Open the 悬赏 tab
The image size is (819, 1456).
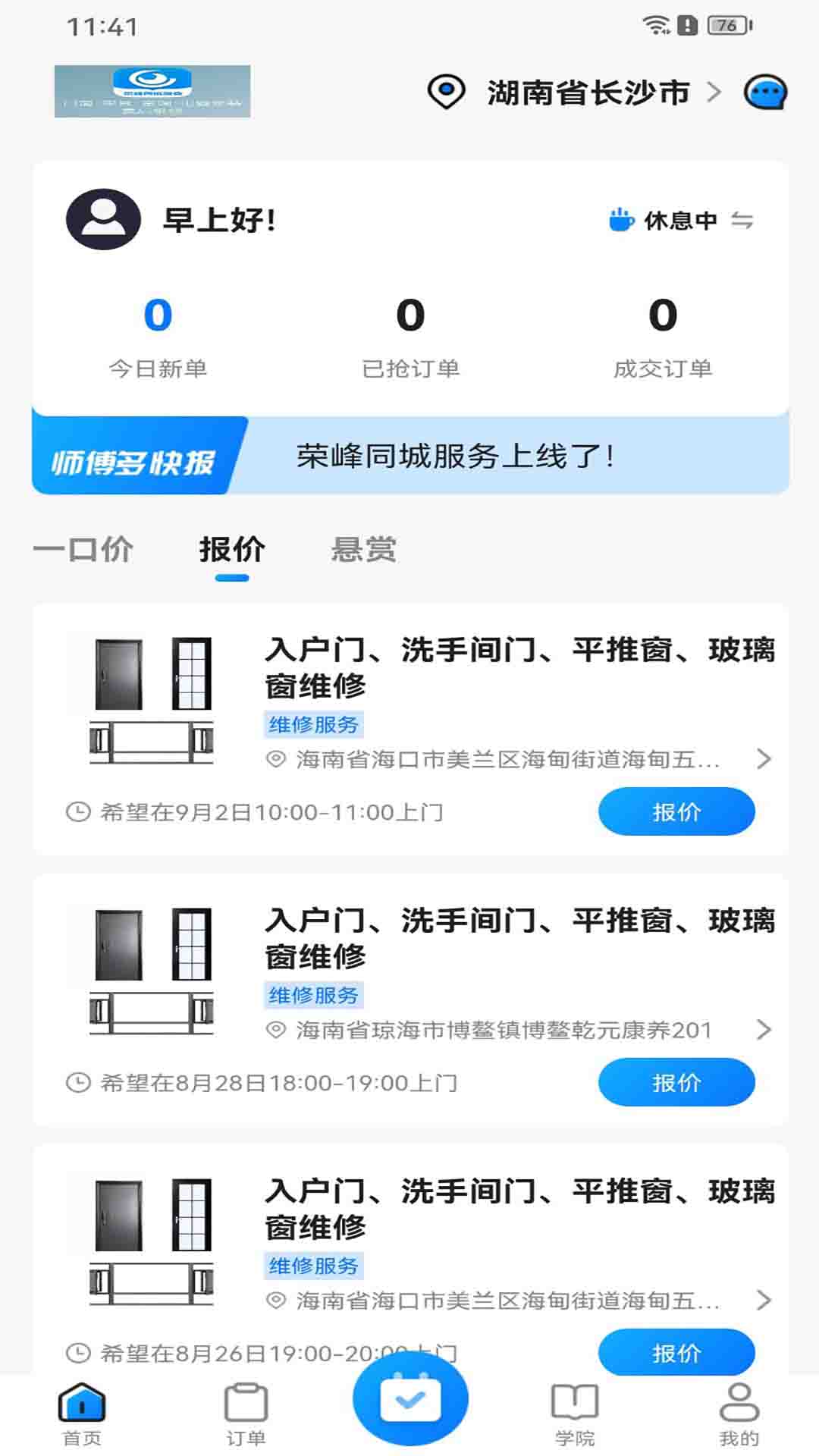364,551
